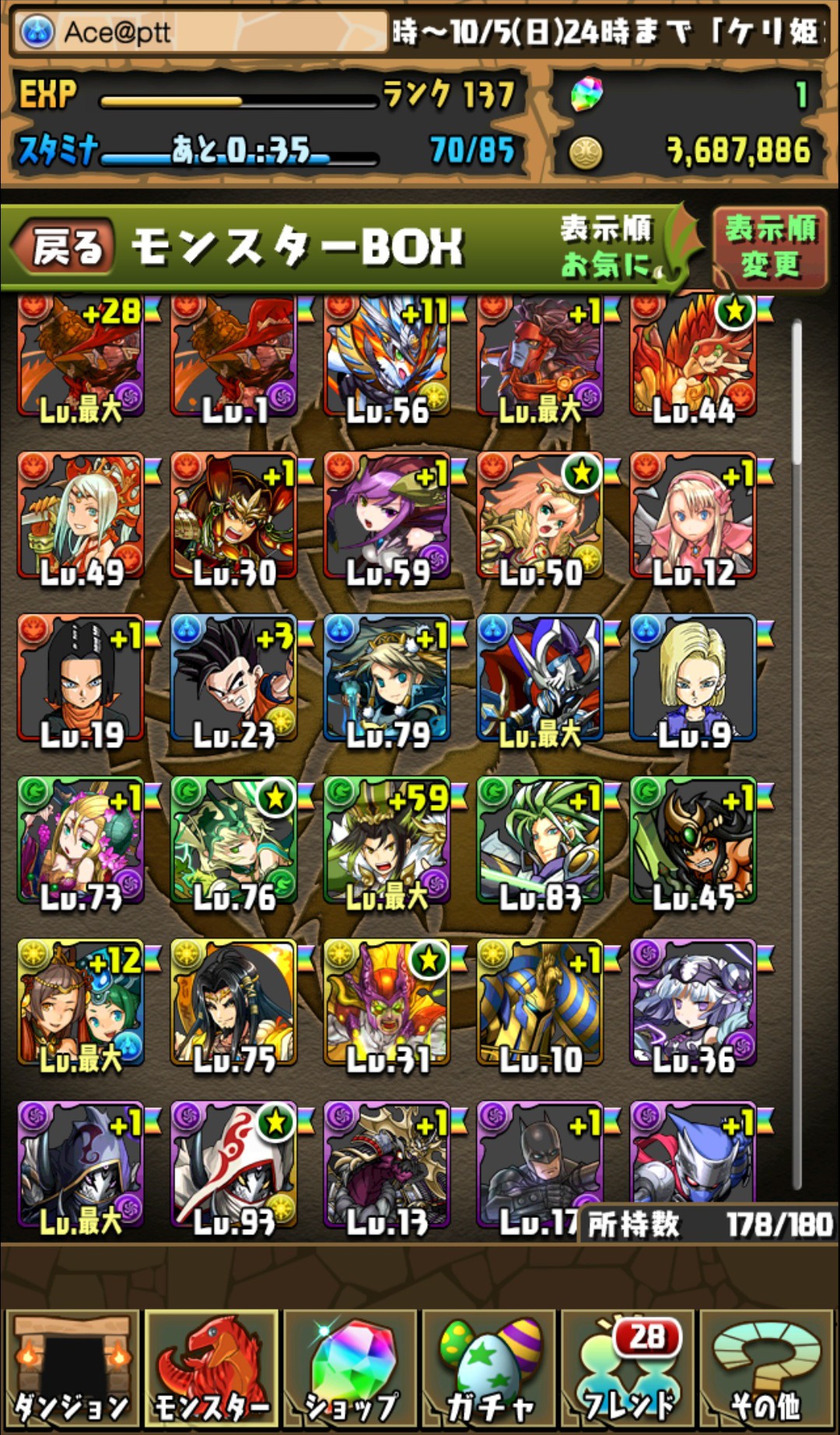Open the Lv.79 water monster
Image resolution: width=840 pixels, height=1435 pixels.
click(x=387, y=678)
